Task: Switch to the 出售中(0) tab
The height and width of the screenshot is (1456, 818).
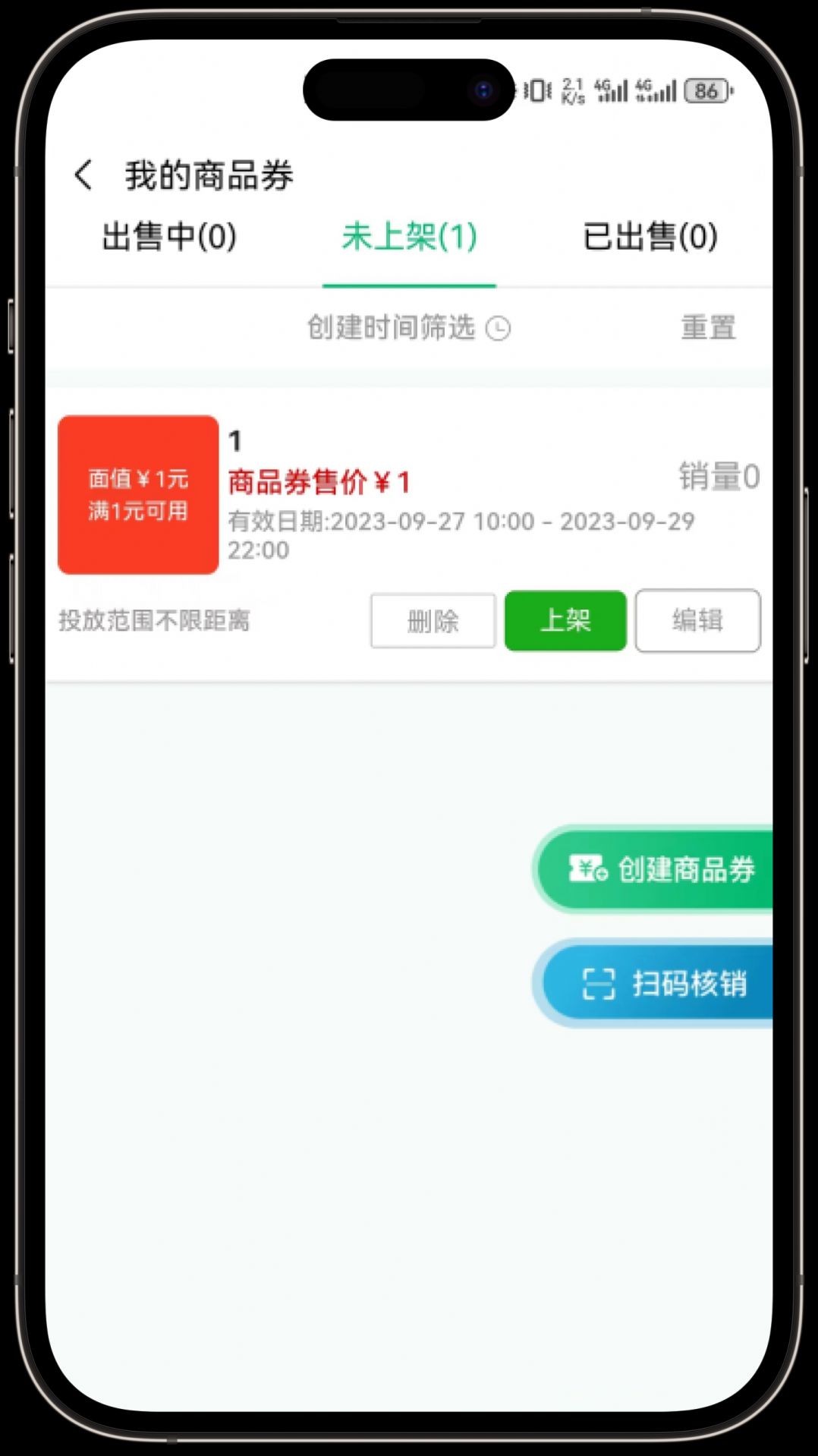Action: coord(169,237)
